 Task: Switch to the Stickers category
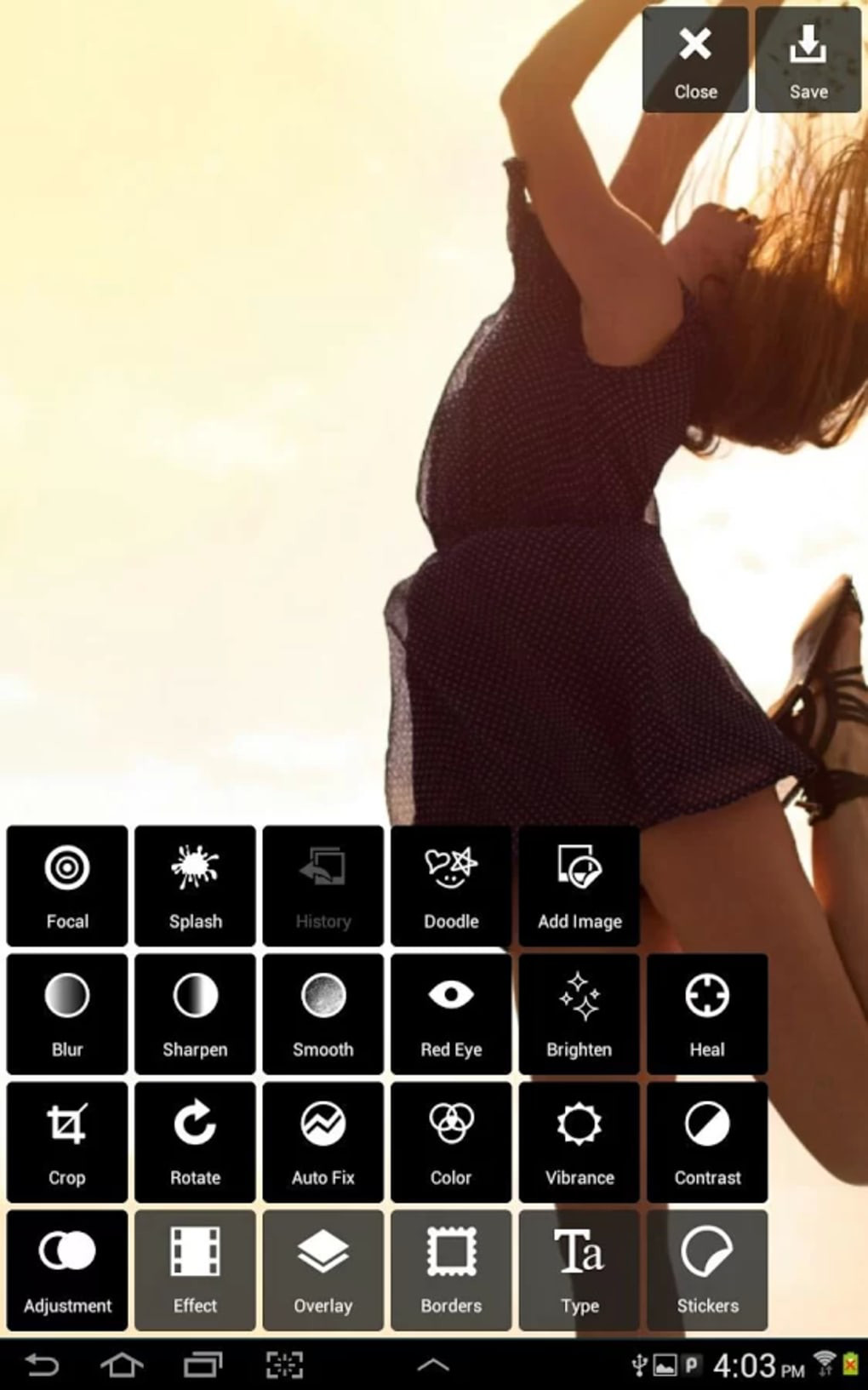coord(707,1270)
